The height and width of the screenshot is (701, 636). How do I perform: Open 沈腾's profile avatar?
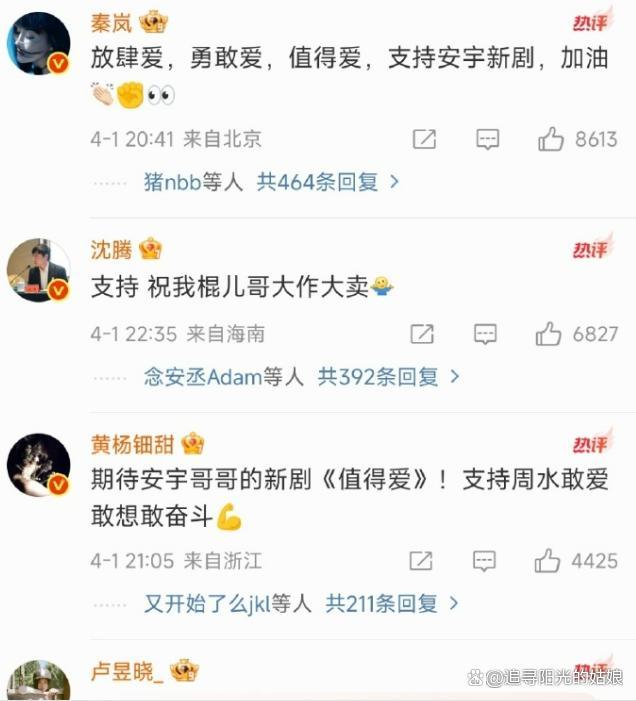(38, 271)
